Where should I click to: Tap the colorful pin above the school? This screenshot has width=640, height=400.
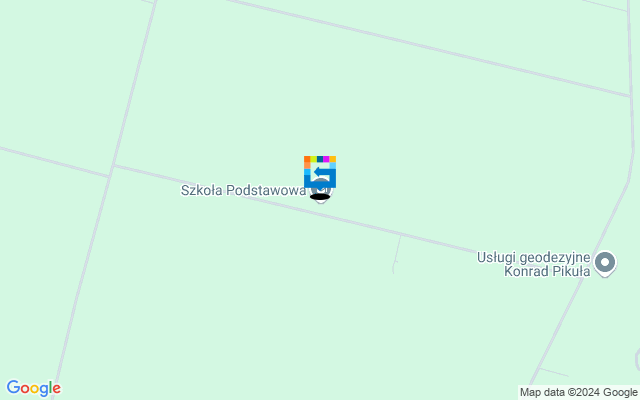[320, 171]
